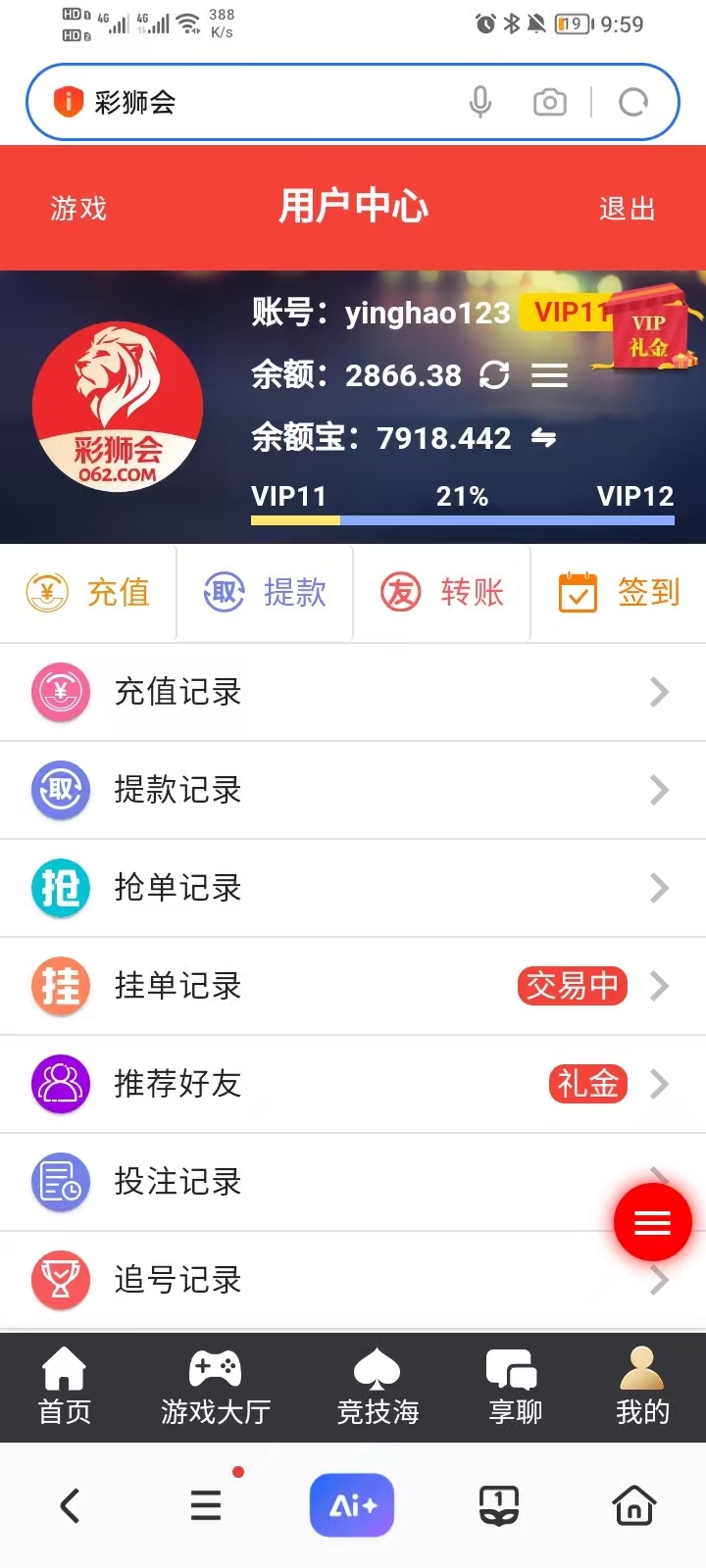Open 转账 transfer
Screen dimensions: 706x1568
click(441, 593)
